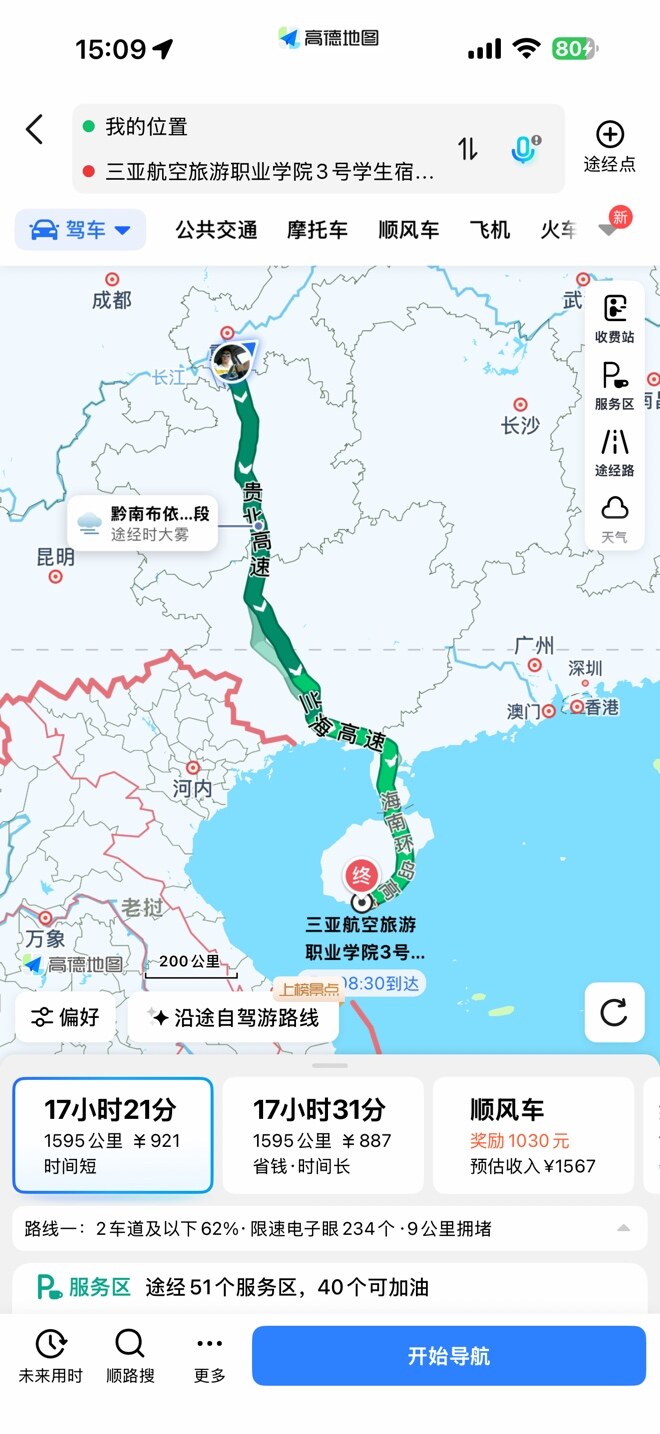Swap start and destination points
660x1434 pixels.
tap(468, 149)
